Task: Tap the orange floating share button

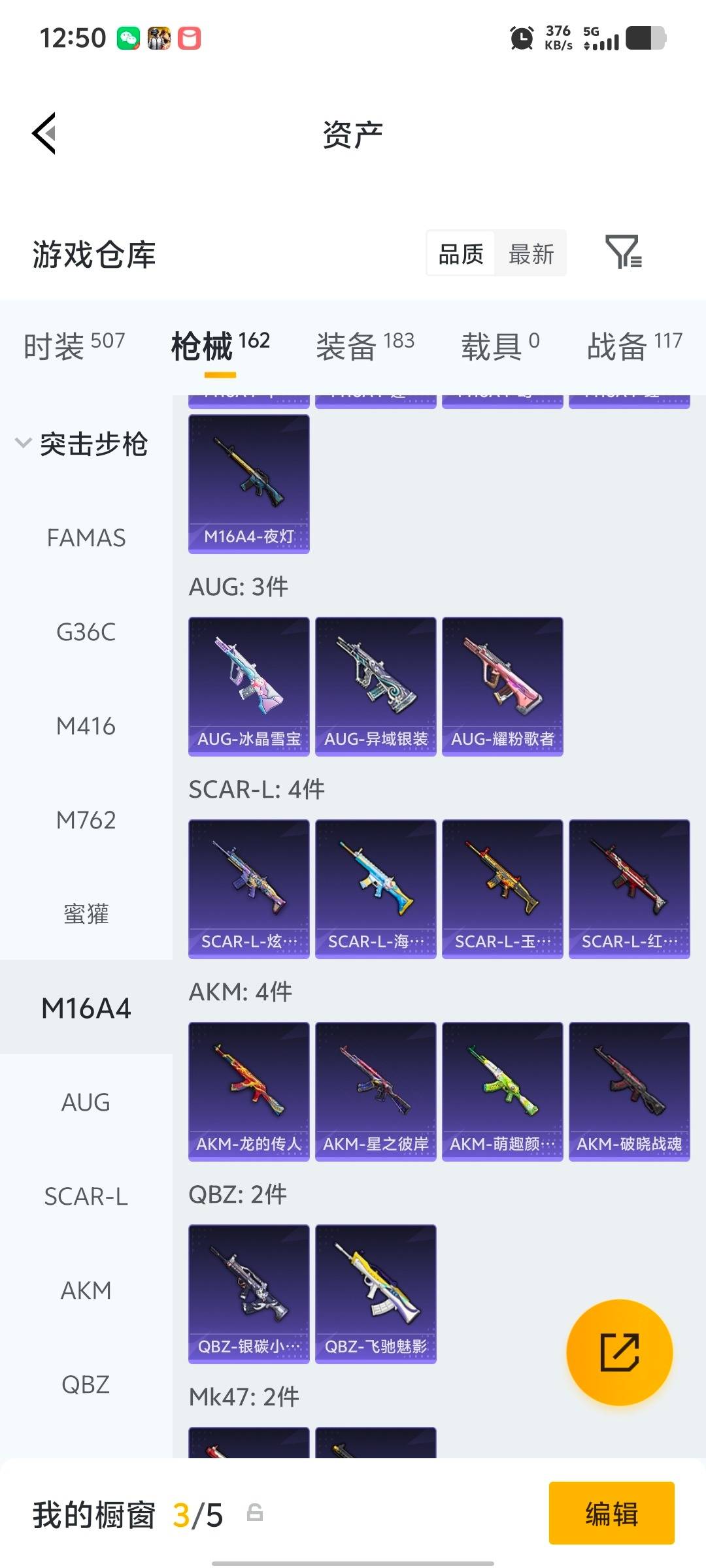Action: 619,1352
